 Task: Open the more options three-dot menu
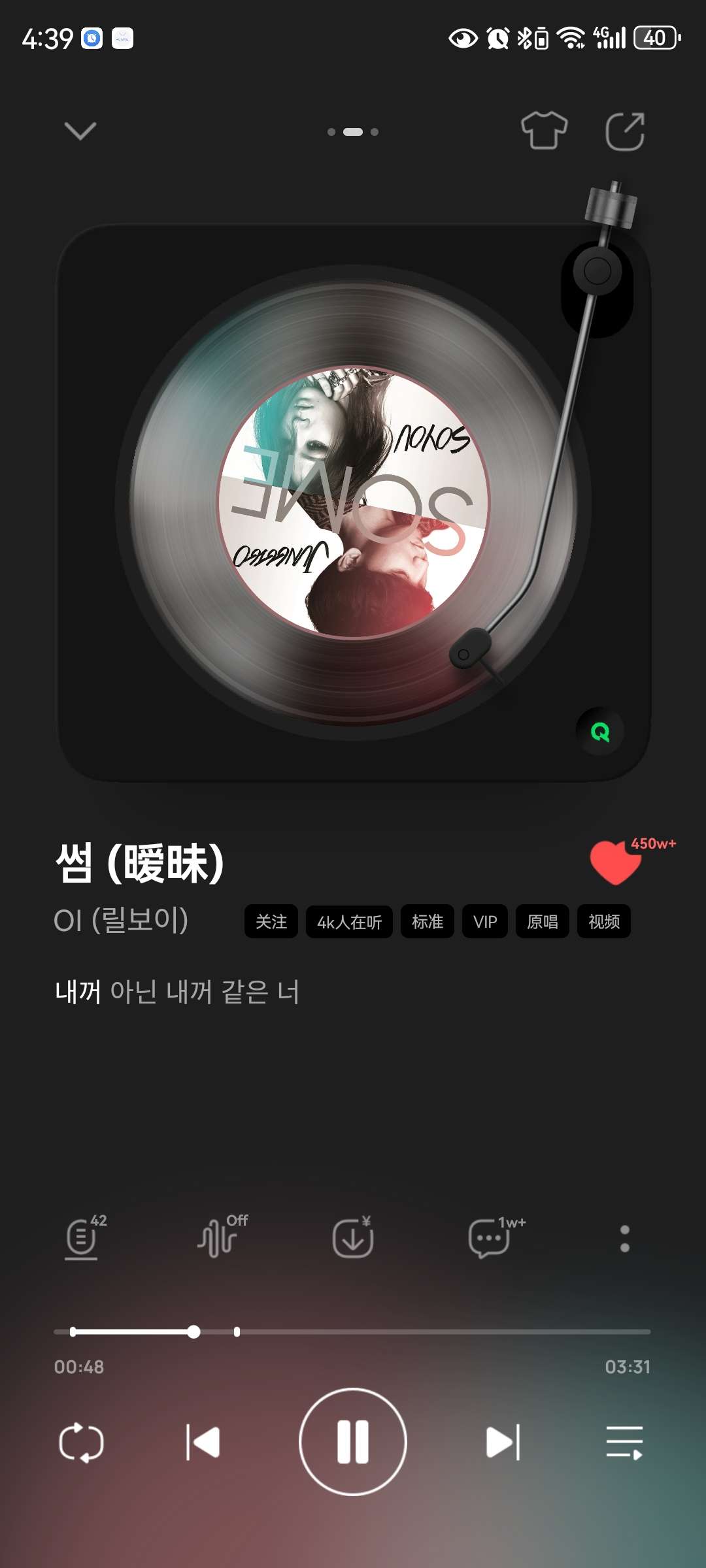625,1239
